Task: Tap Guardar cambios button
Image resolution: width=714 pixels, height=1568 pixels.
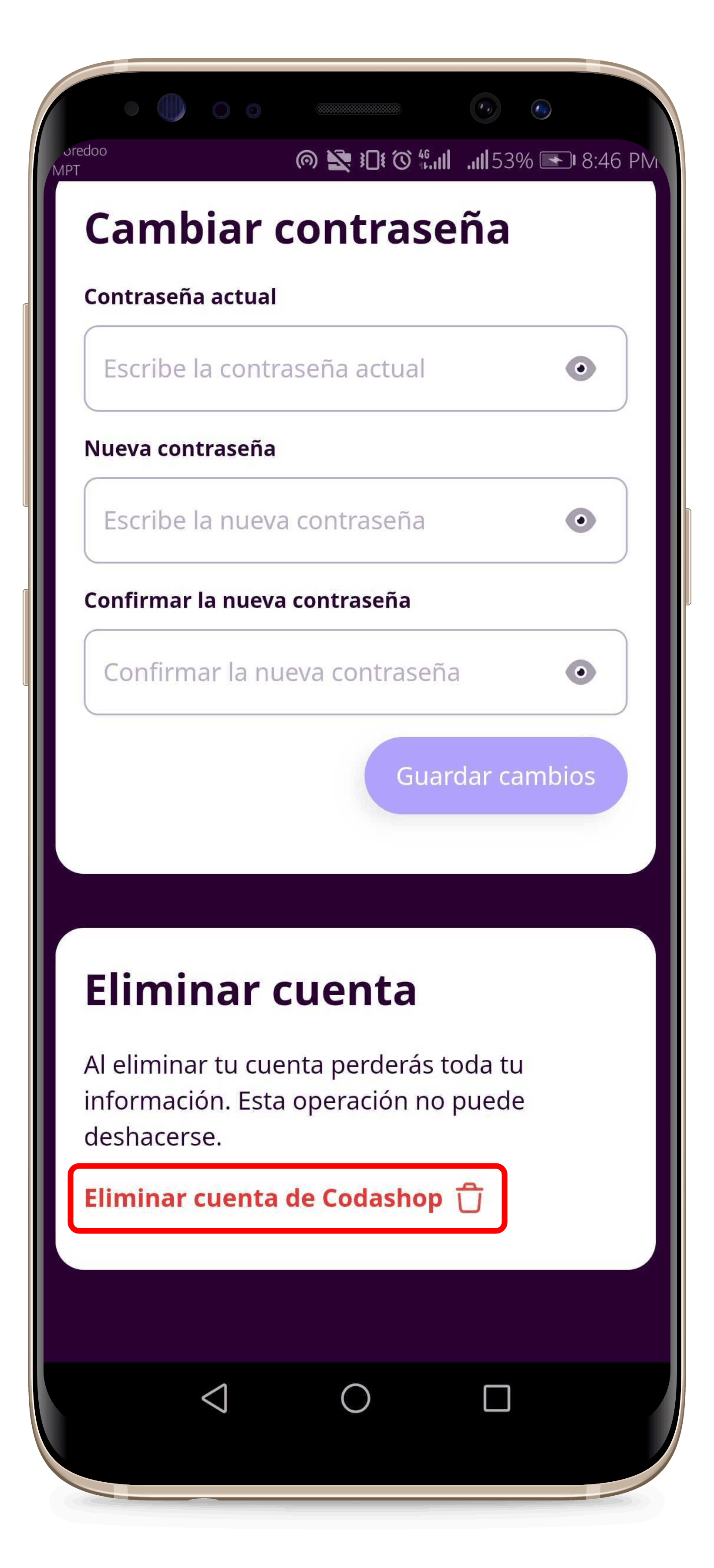Action: point(496,775)
